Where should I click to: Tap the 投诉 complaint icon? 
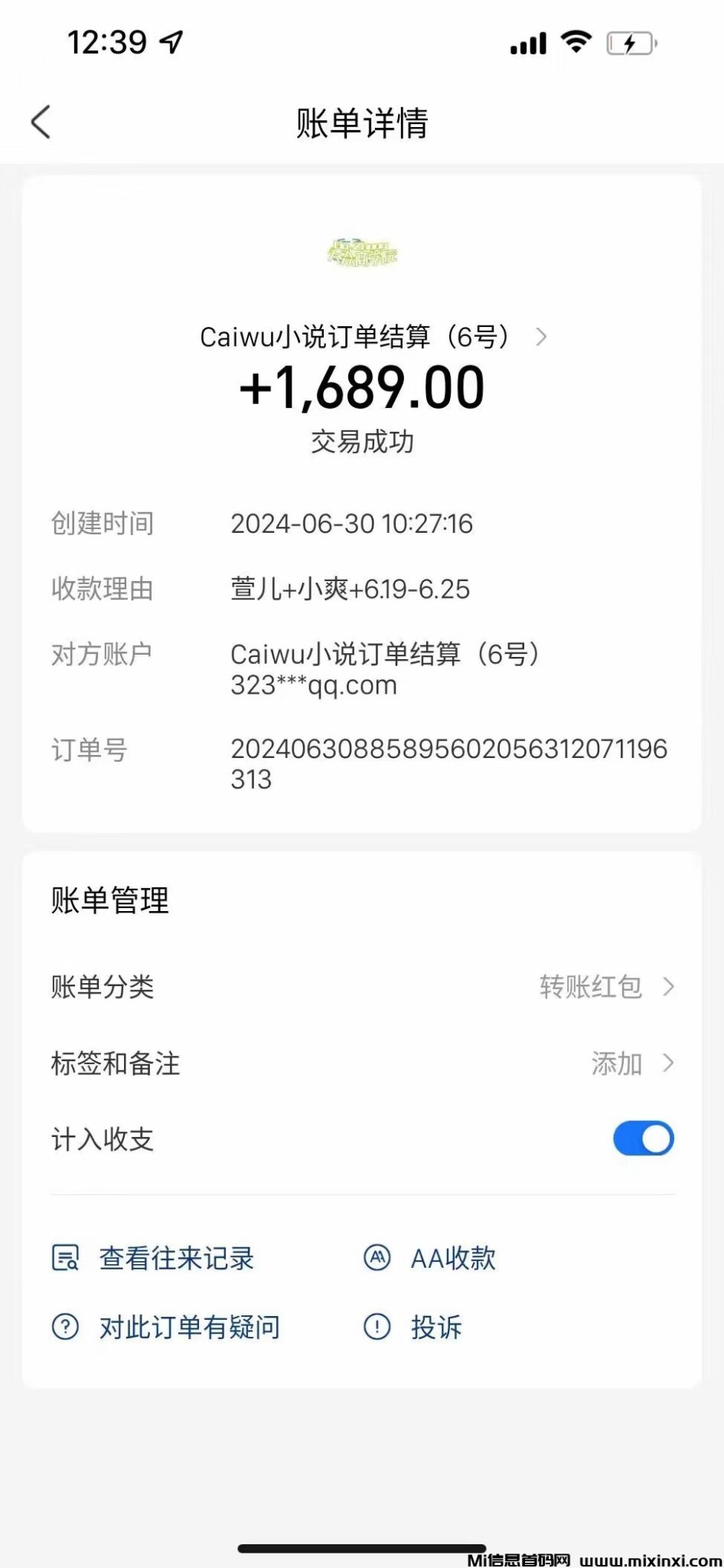coord(376,1326)
